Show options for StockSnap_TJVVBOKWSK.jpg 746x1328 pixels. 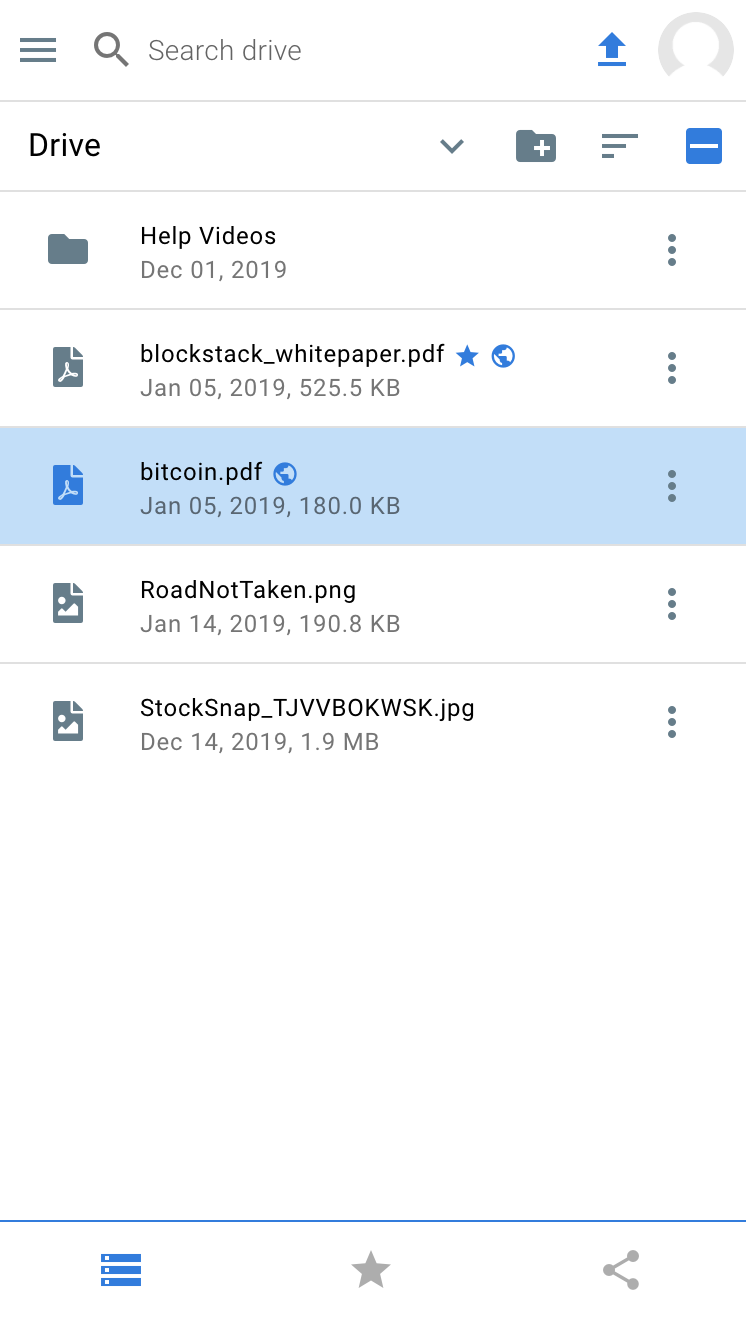point(672,722)
